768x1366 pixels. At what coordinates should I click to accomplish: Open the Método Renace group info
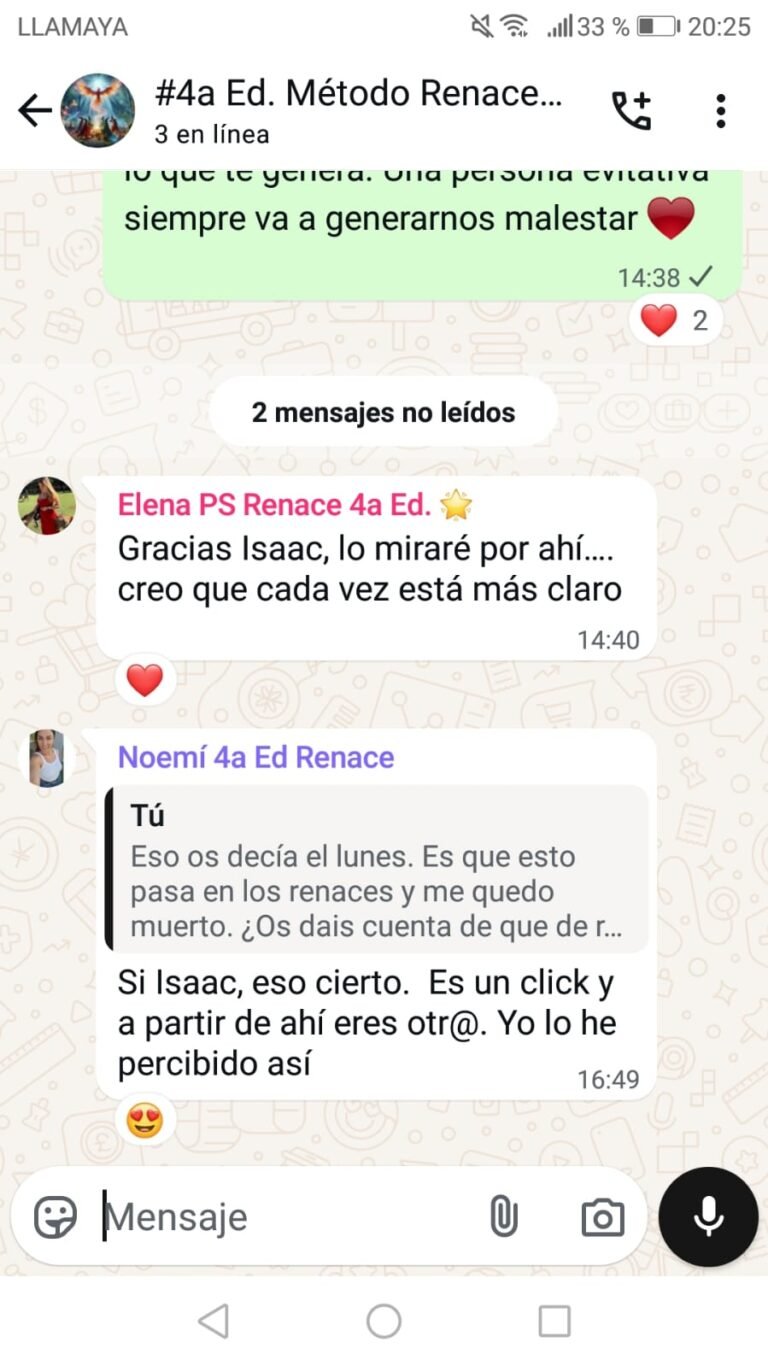click(360, 110)
